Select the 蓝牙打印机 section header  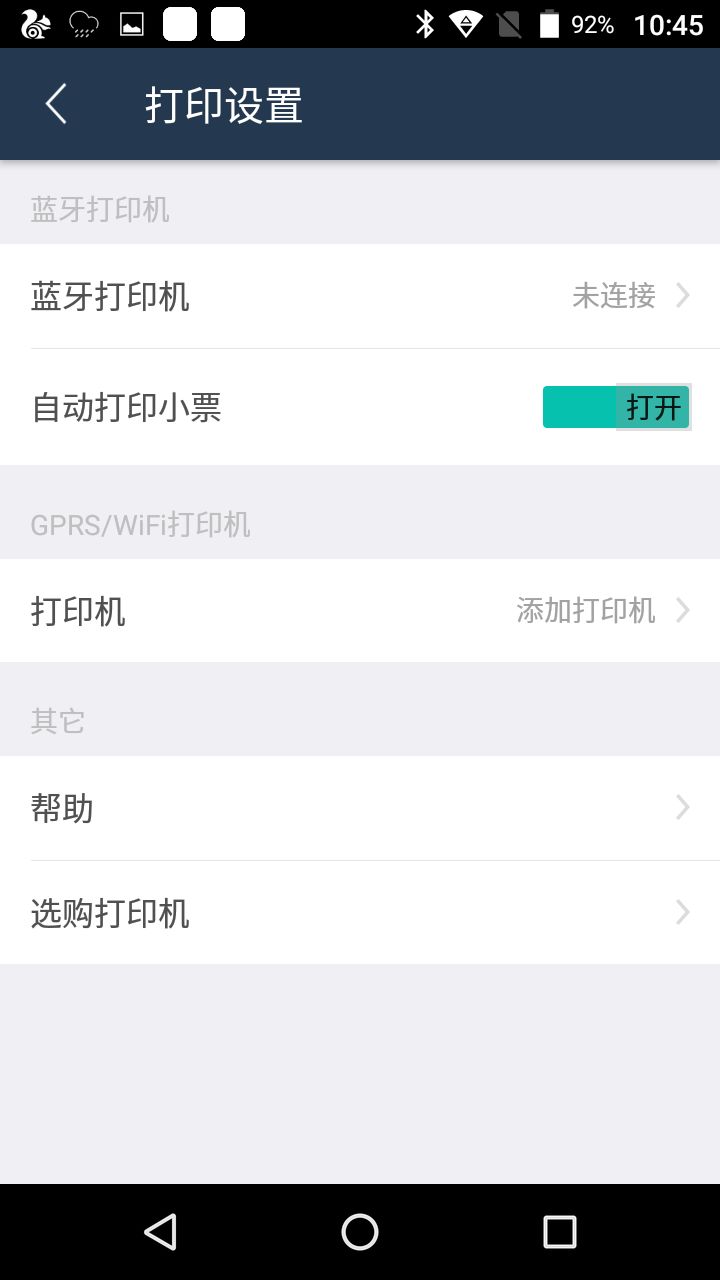[100, 209]
